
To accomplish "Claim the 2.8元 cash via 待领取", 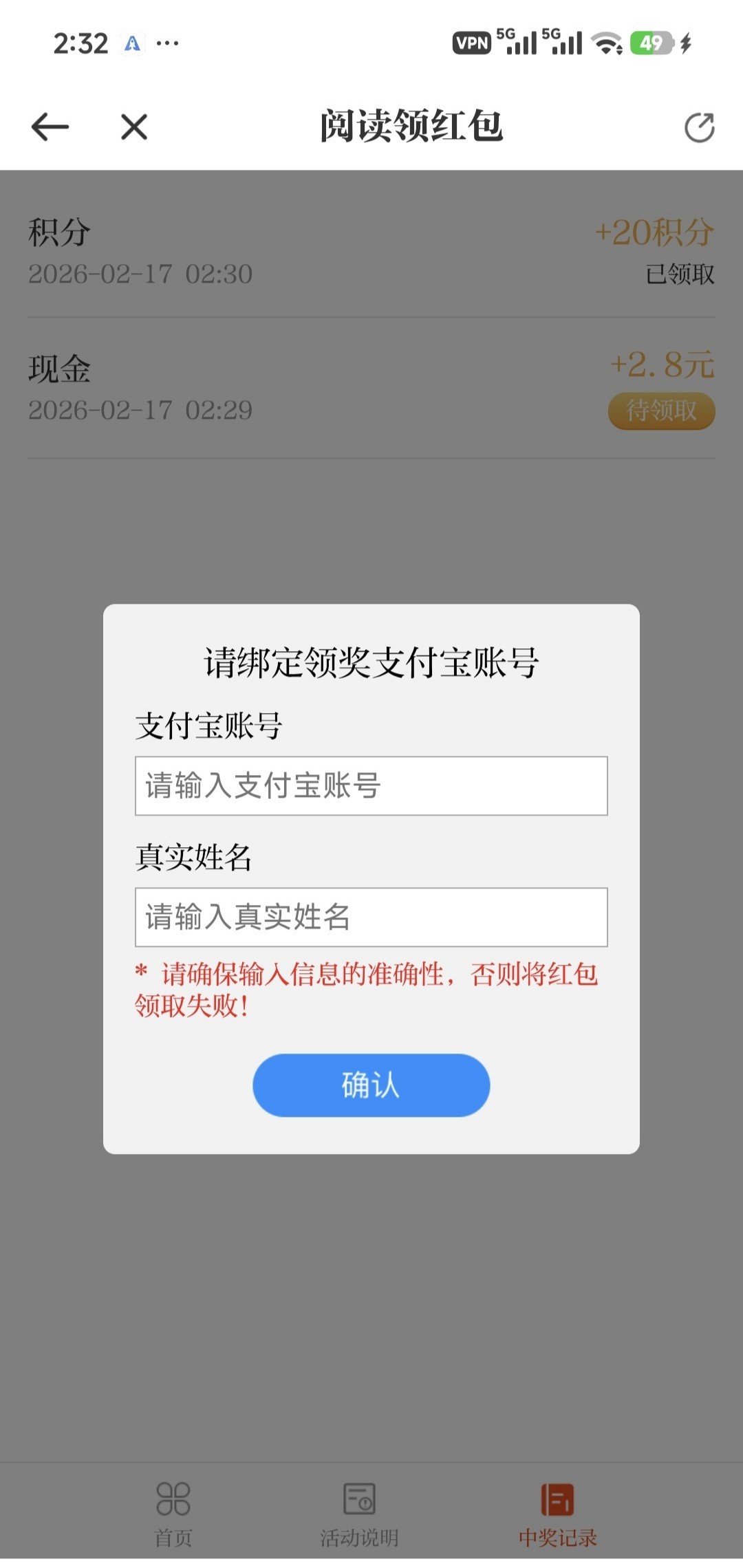I will (661, 411).
